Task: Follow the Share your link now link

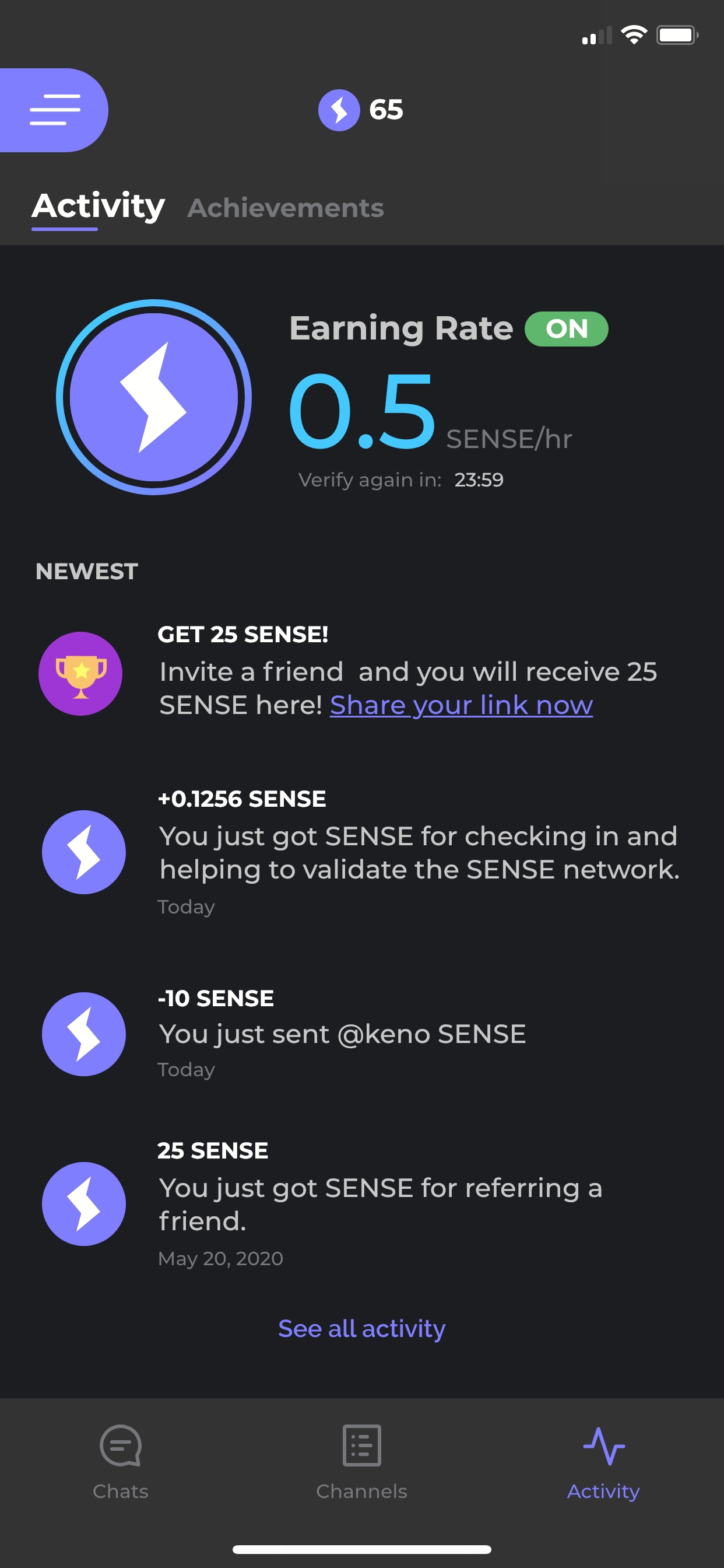Action: pos(461,705)
